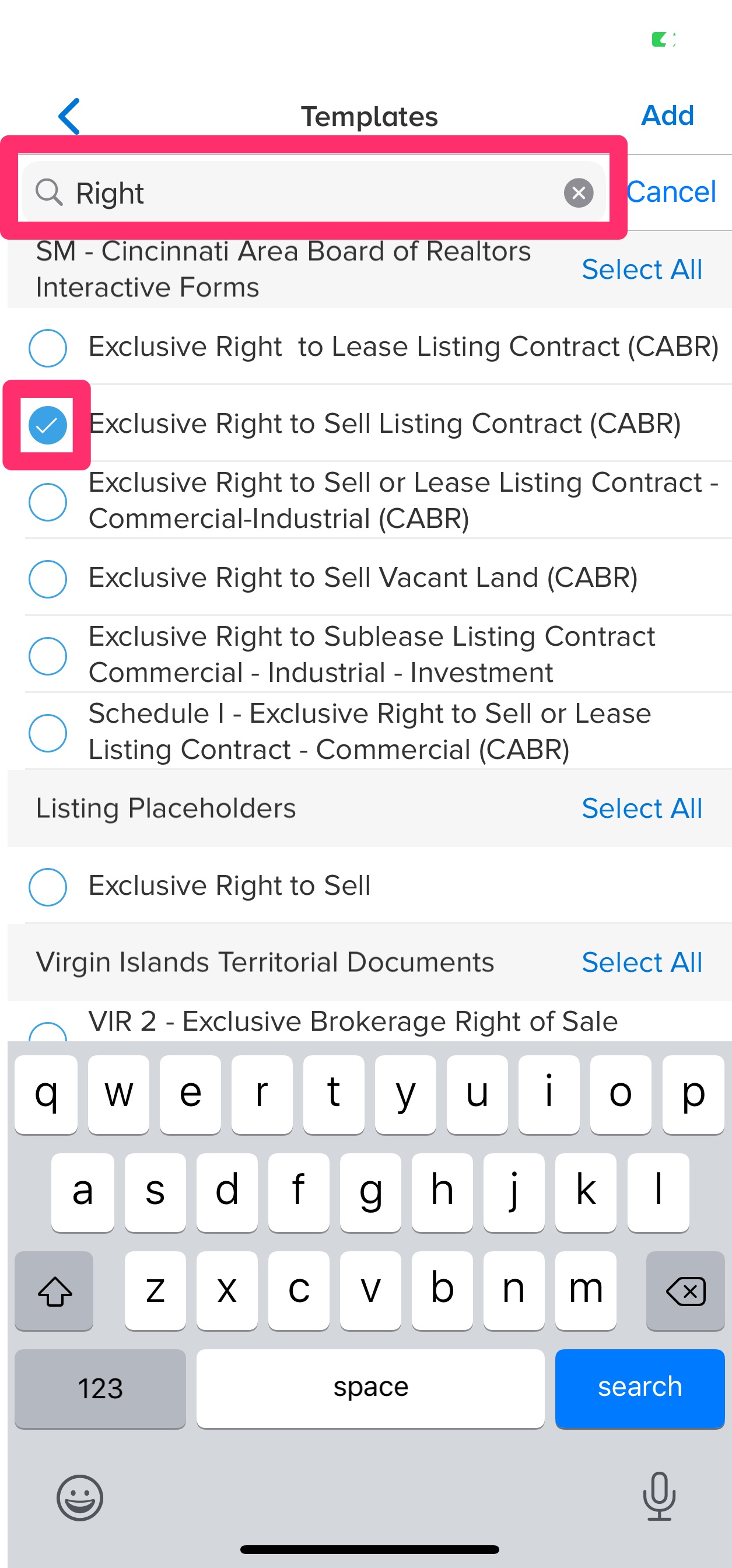Select Exclusive Right to Sublease Listing Contract
Screen dimensions: 732x1568
47,656
